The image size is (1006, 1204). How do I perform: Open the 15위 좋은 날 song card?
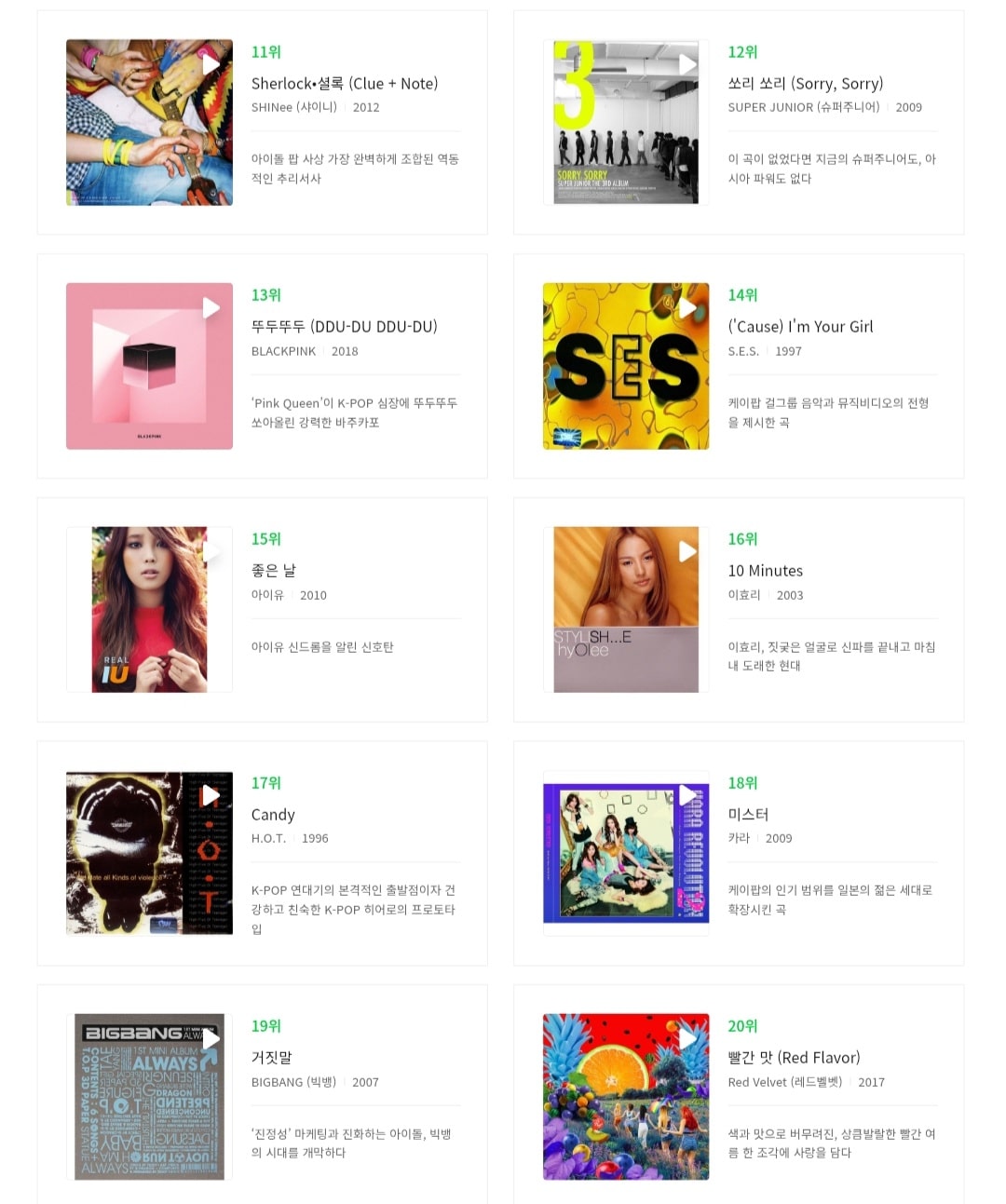coord(274,571)
